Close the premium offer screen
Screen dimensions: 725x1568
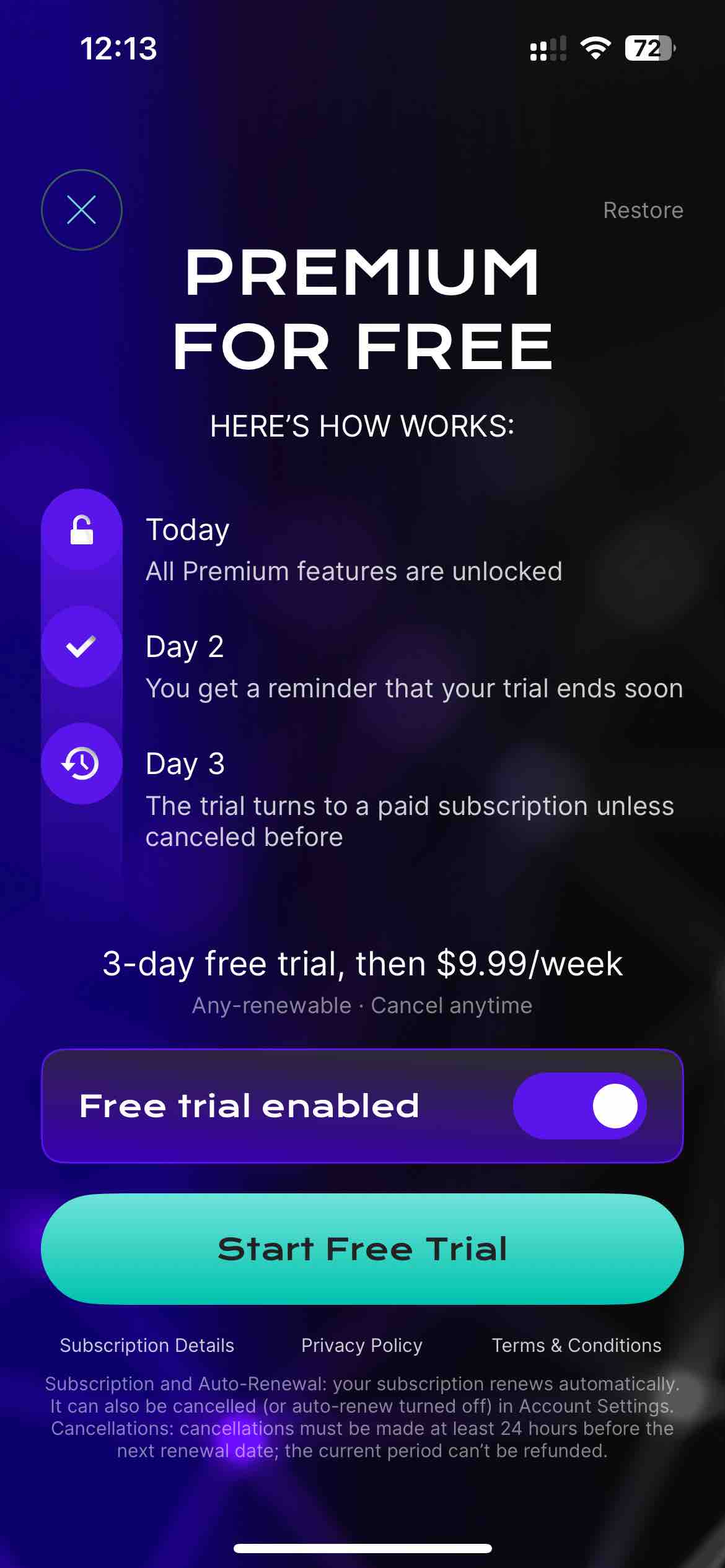click(x=82, y=210)
